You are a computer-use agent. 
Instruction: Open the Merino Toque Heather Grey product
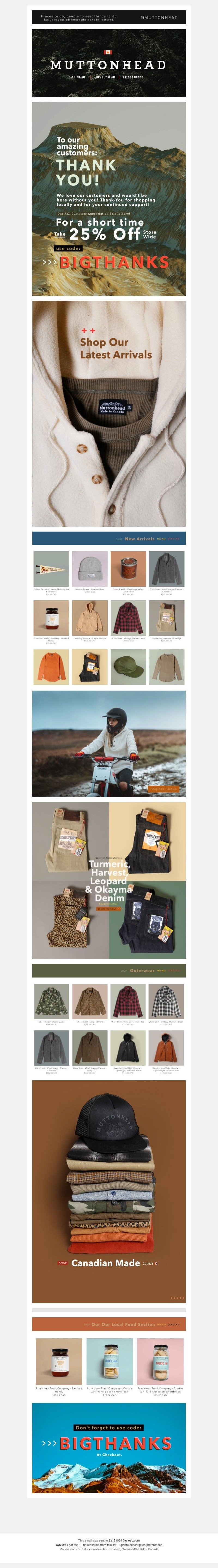(x=89, y=570)
